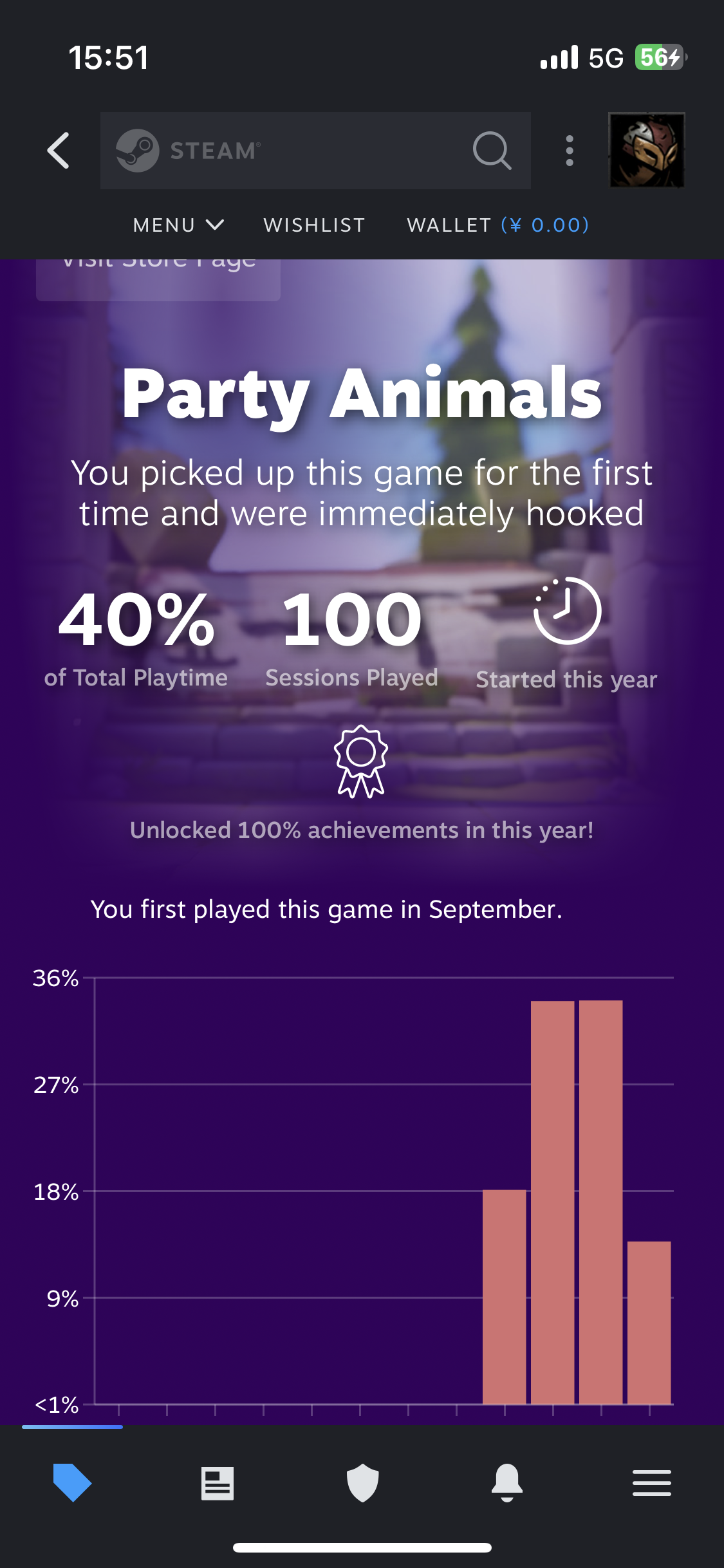Screen dimensions: 724x1568
Task: Switch to the Store tag tab
Action: (x=72, y=1483)
